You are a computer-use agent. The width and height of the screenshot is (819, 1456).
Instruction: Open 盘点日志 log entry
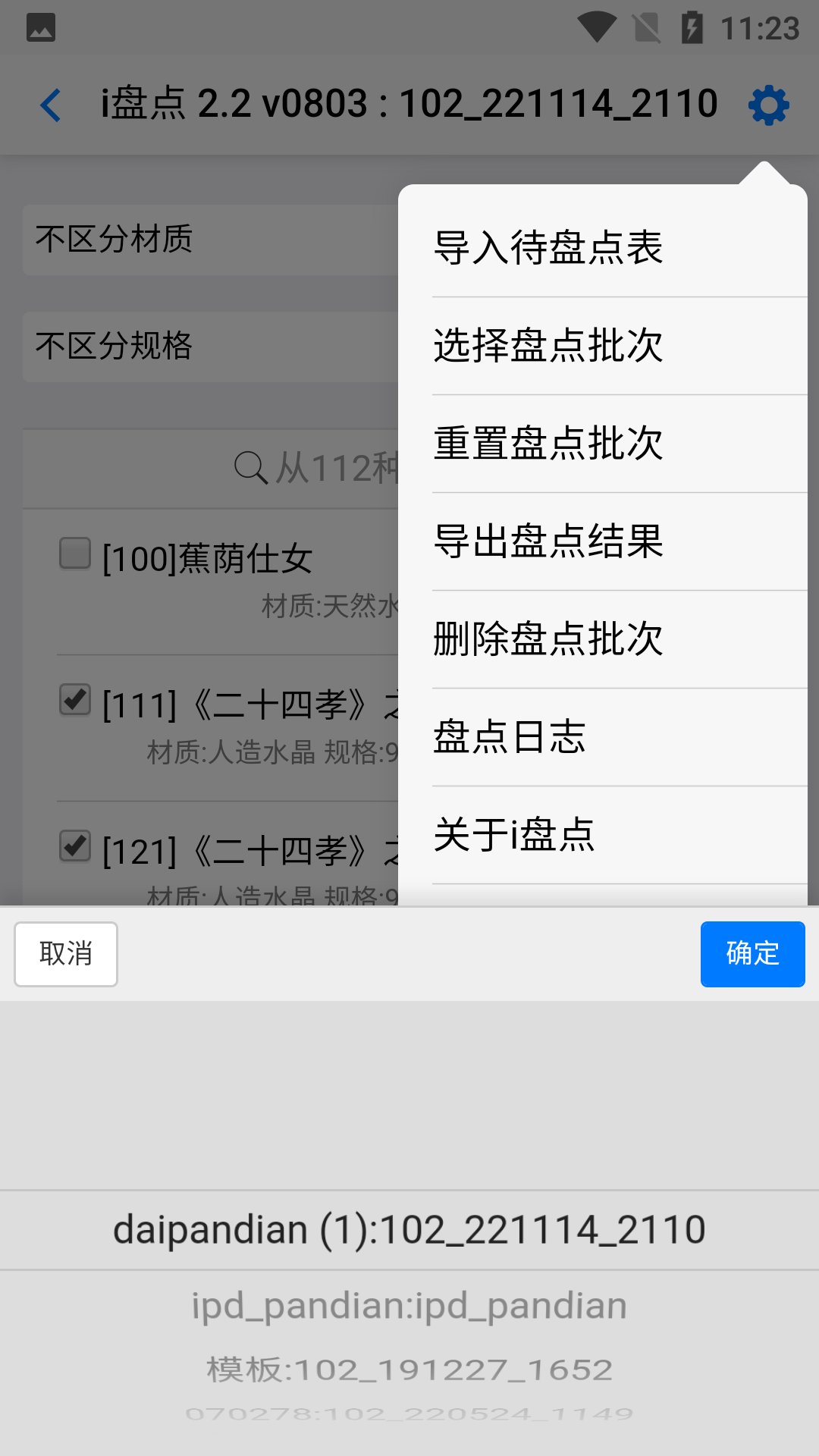coord(509,737)
